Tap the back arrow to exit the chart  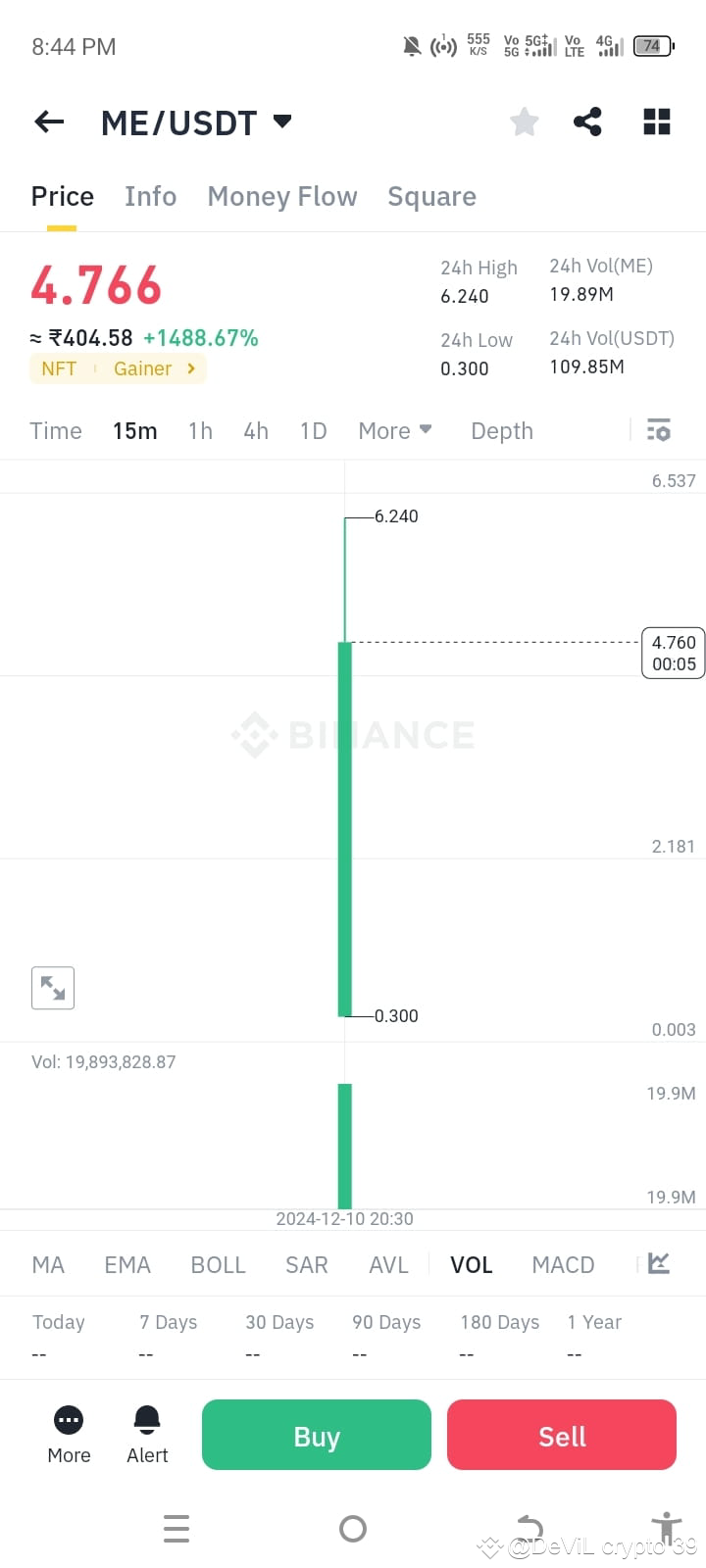48,122
